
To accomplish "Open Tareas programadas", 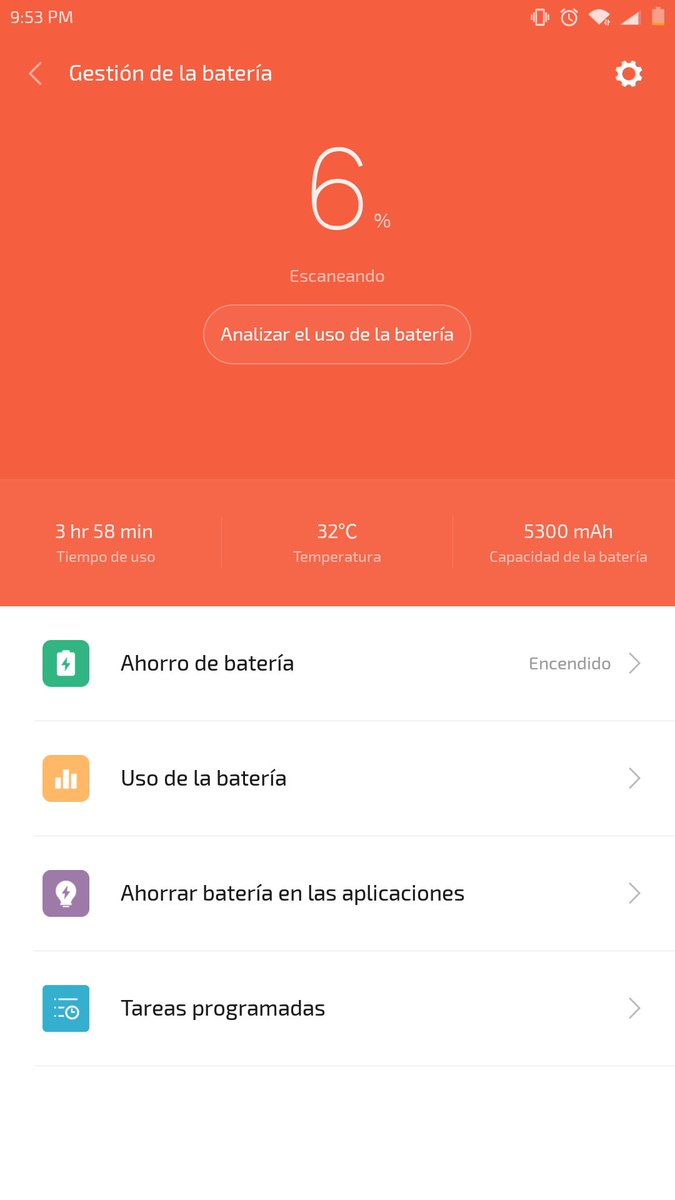I will (x=337, y=1008).
